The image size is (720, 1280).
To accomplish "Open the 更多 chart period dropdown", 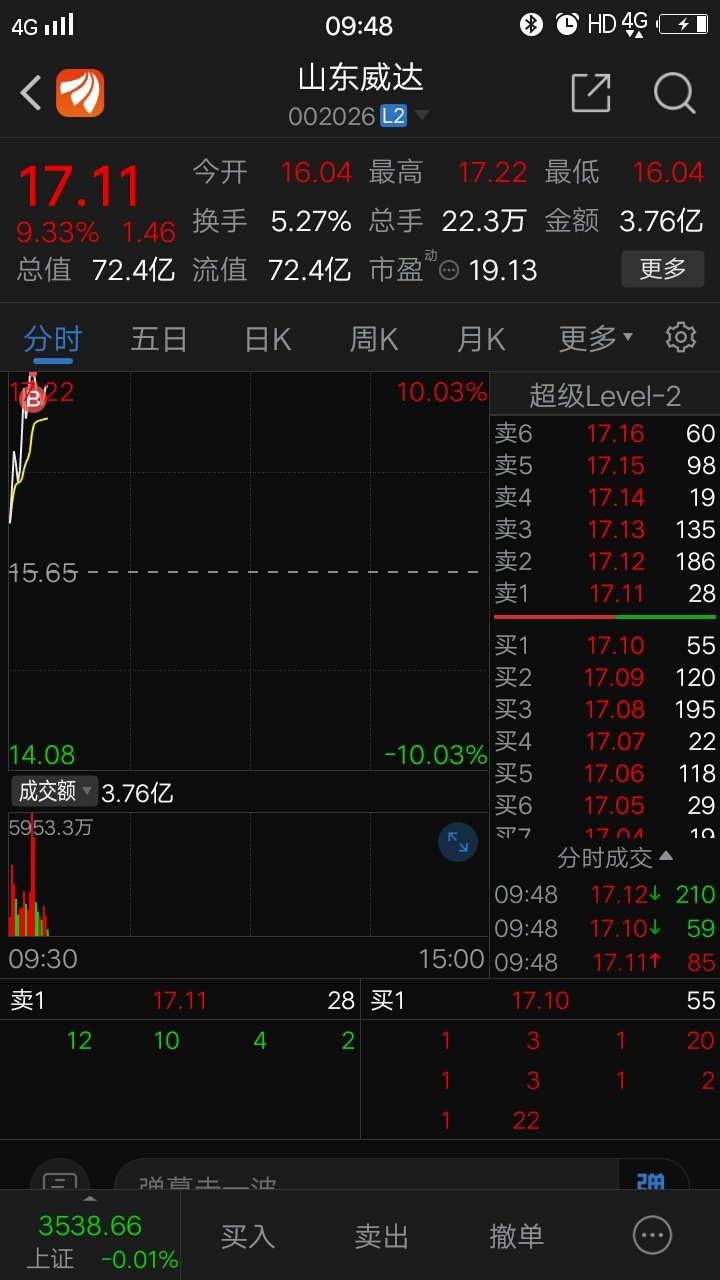I will point(596,339).
